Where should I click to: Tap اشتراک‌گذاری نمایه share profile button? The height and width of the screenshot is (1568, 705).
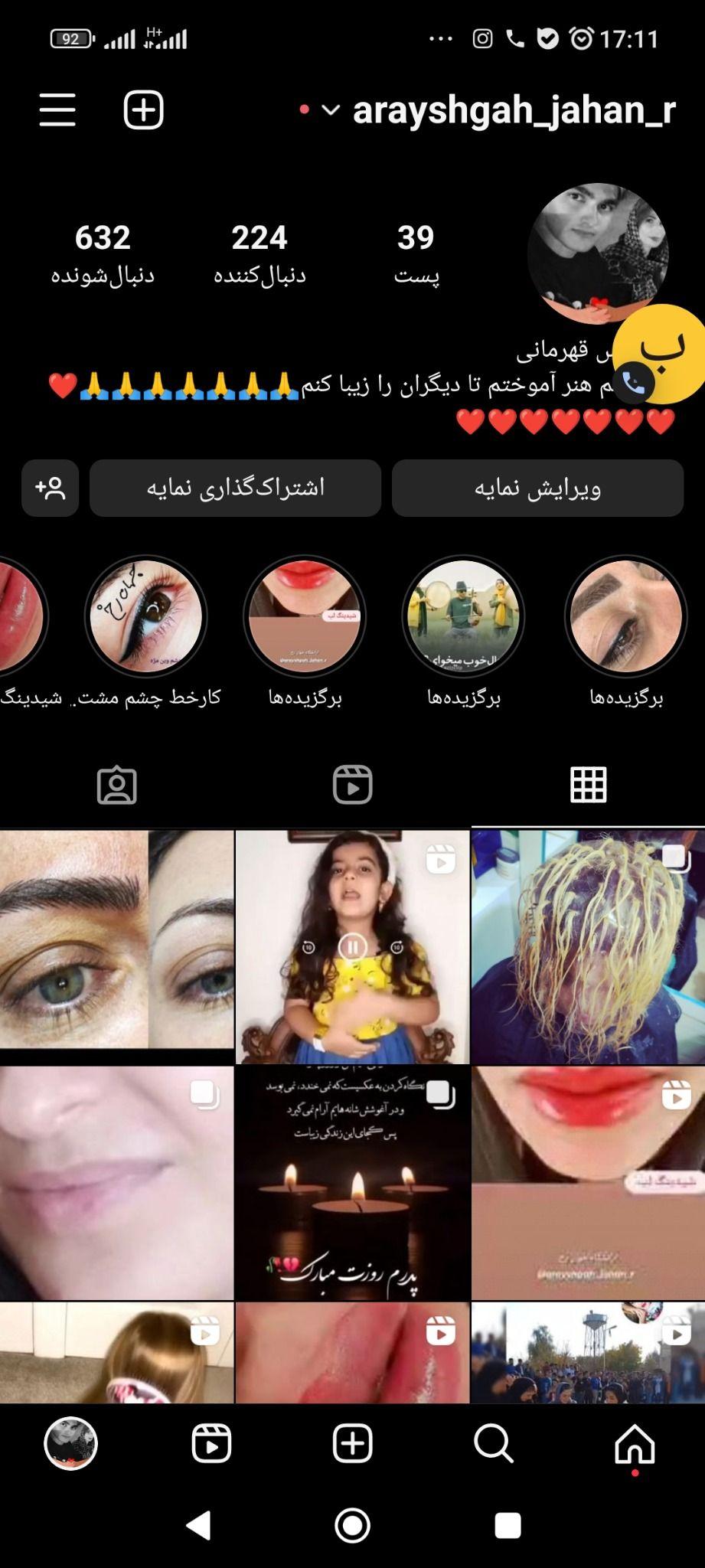point(235,488)
